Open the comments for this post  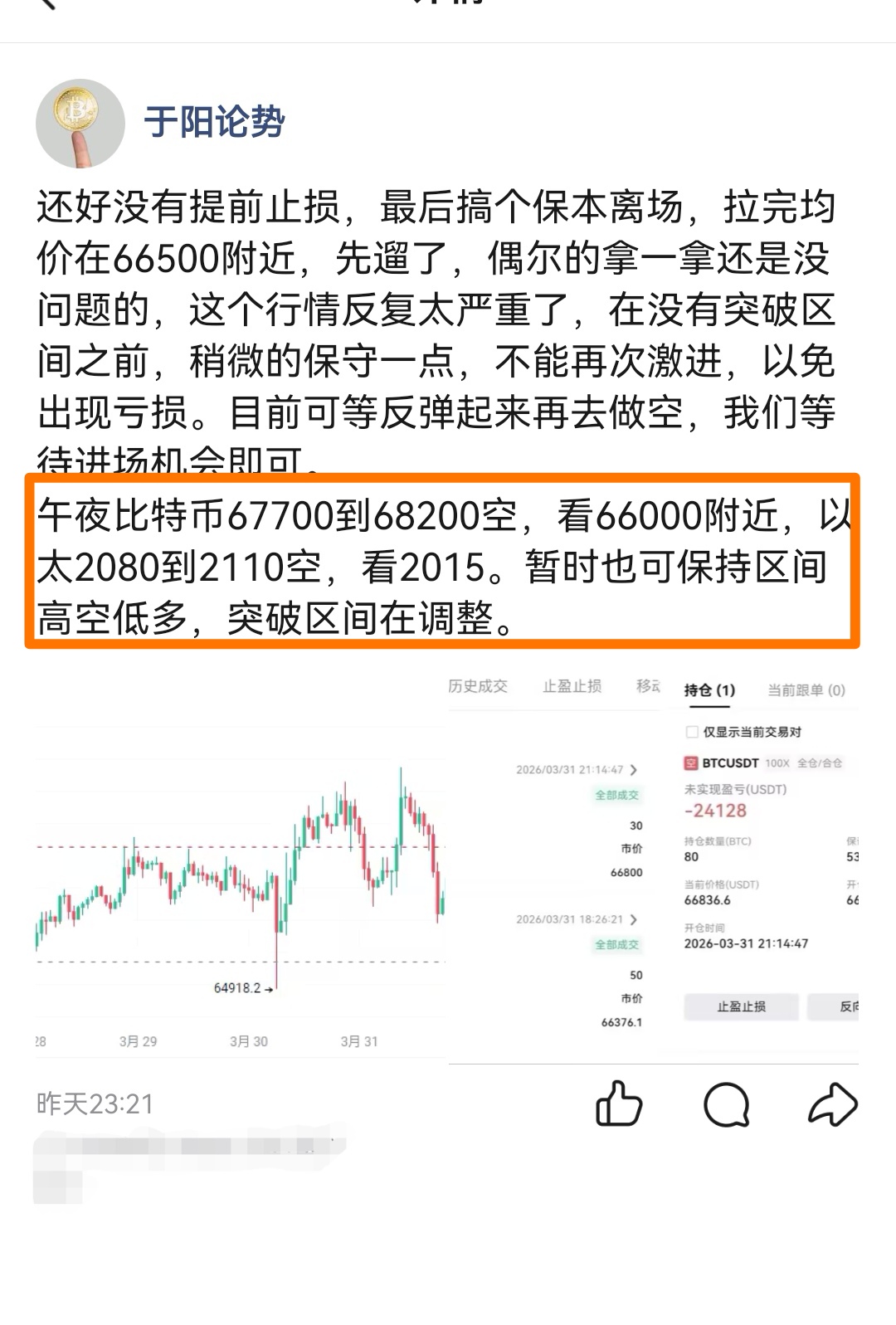coord(726,1105)
